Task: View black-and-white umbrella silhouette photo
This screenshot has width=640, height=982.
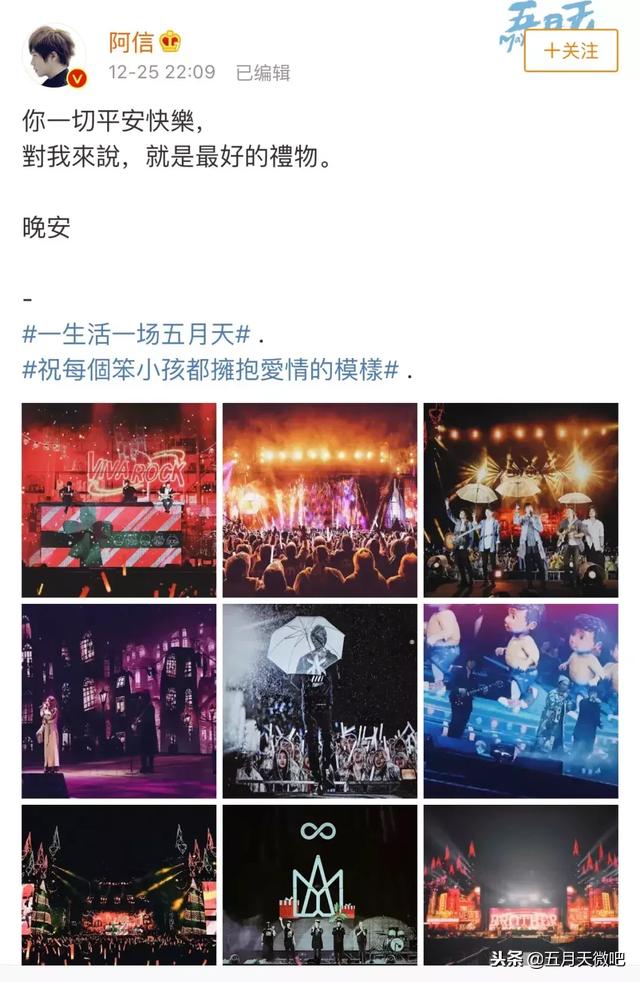Action: click(320, 700)
